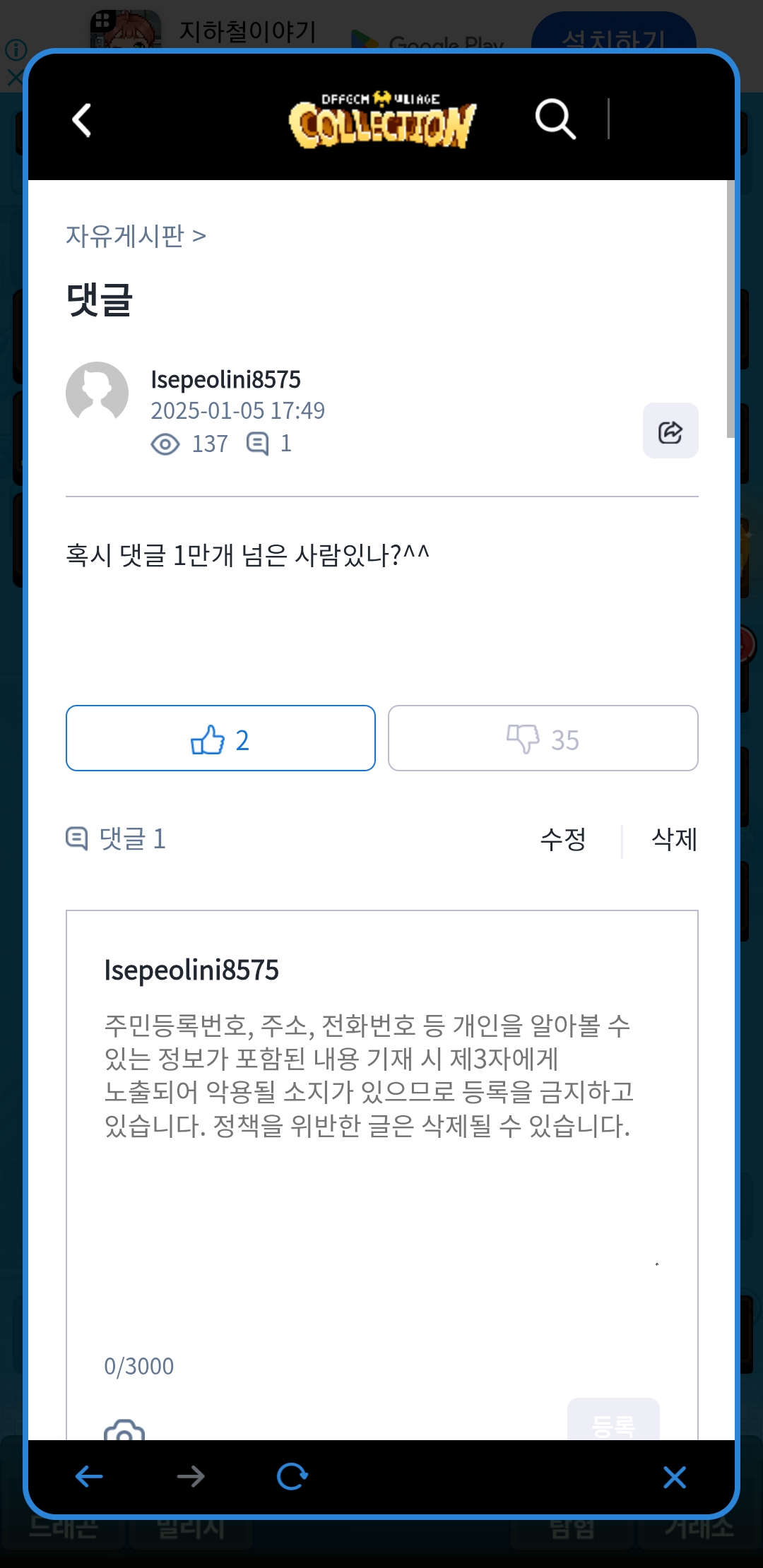Share this post via share icon
Screen dimensions: 763x1568
(x=670, y=431)
